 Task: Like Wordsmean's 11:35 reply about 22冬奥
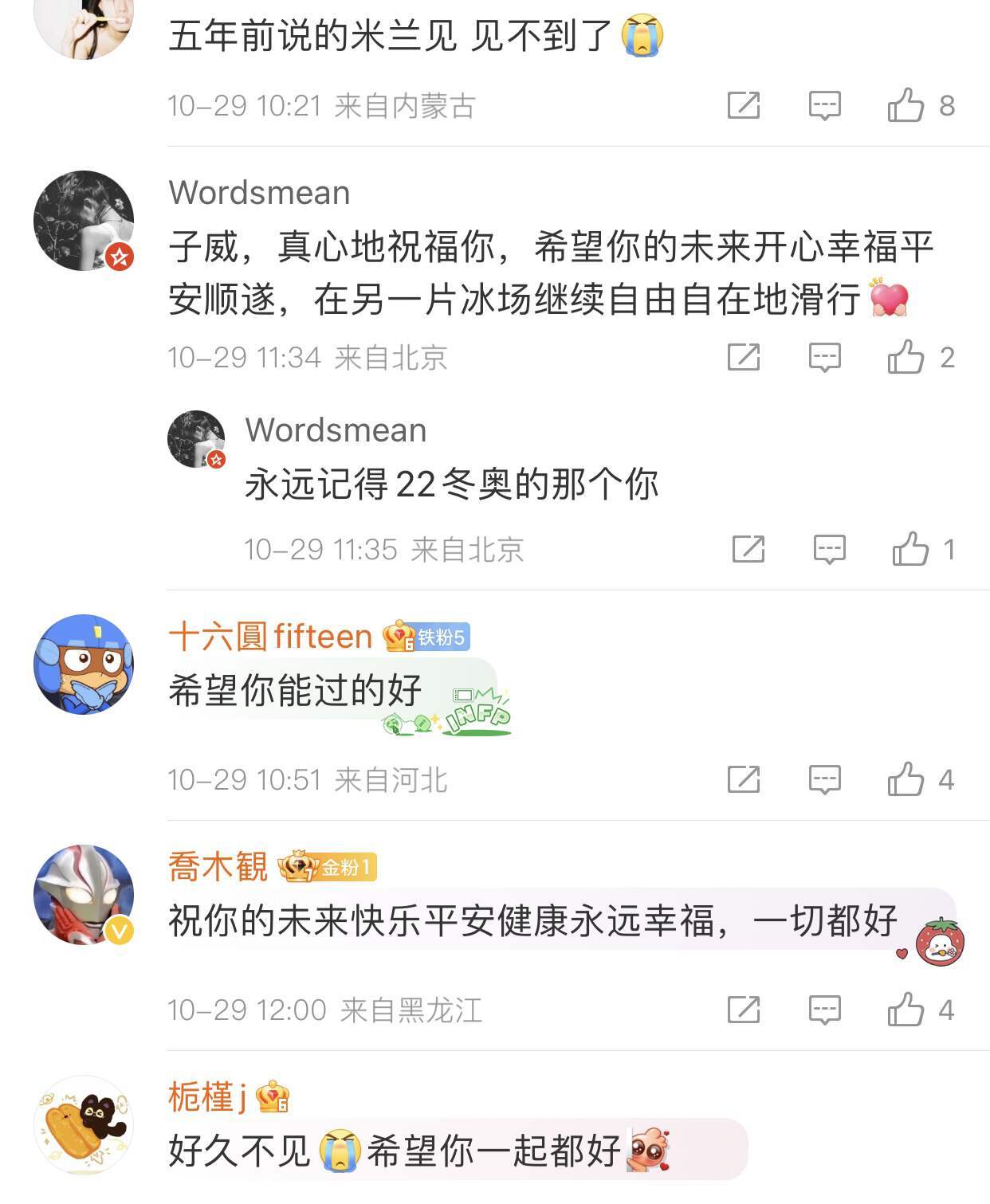click(x=911, y=549)
